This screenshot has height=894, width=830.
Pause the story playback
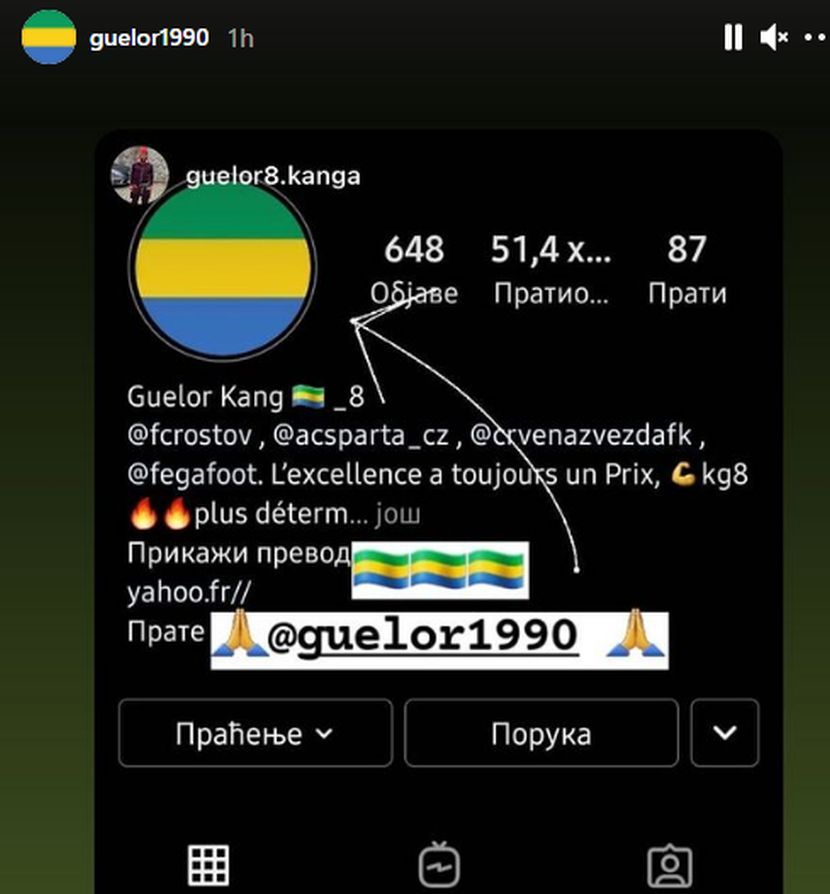point(733,38)
